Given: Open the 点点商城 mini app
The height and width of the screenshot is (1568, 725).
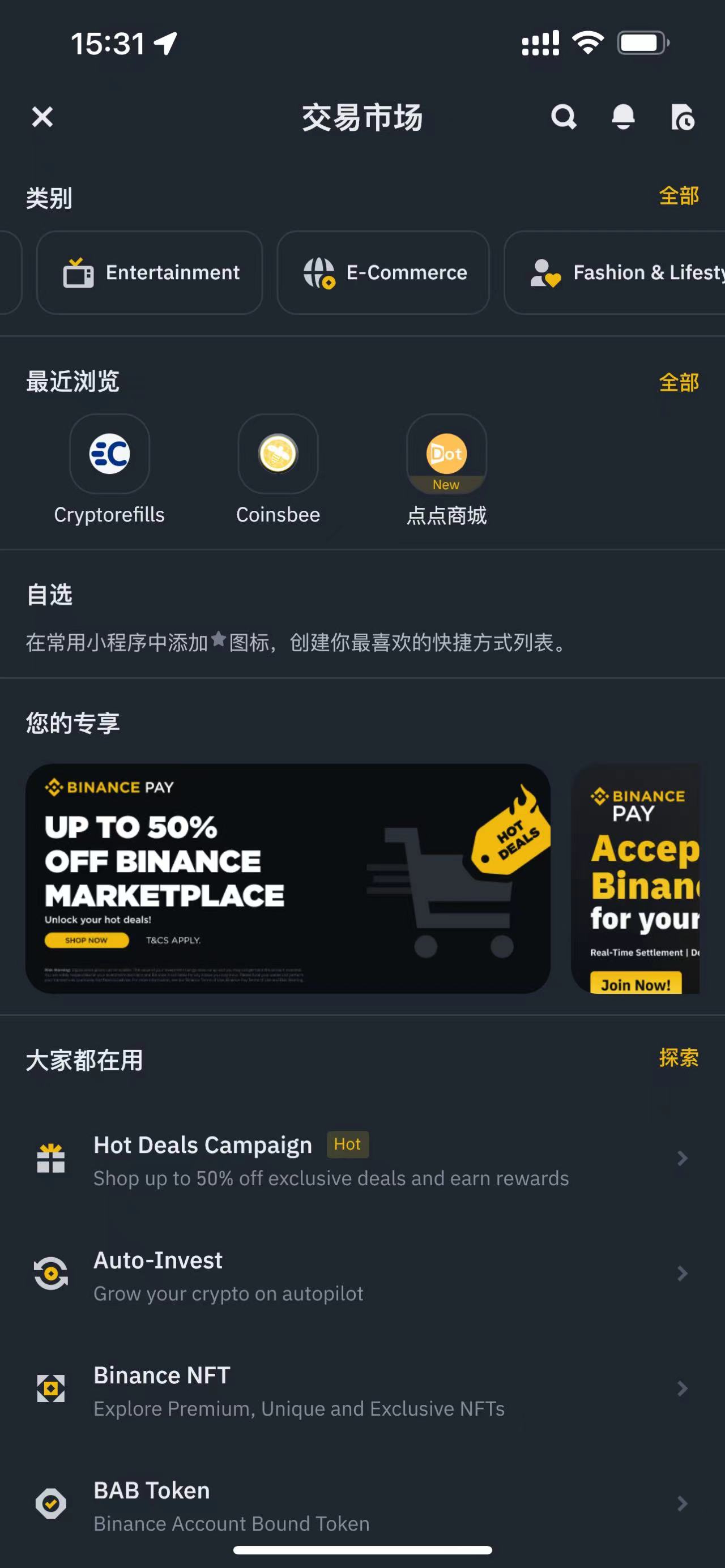Looking at the screenshot, I should (x=446, y=454).
